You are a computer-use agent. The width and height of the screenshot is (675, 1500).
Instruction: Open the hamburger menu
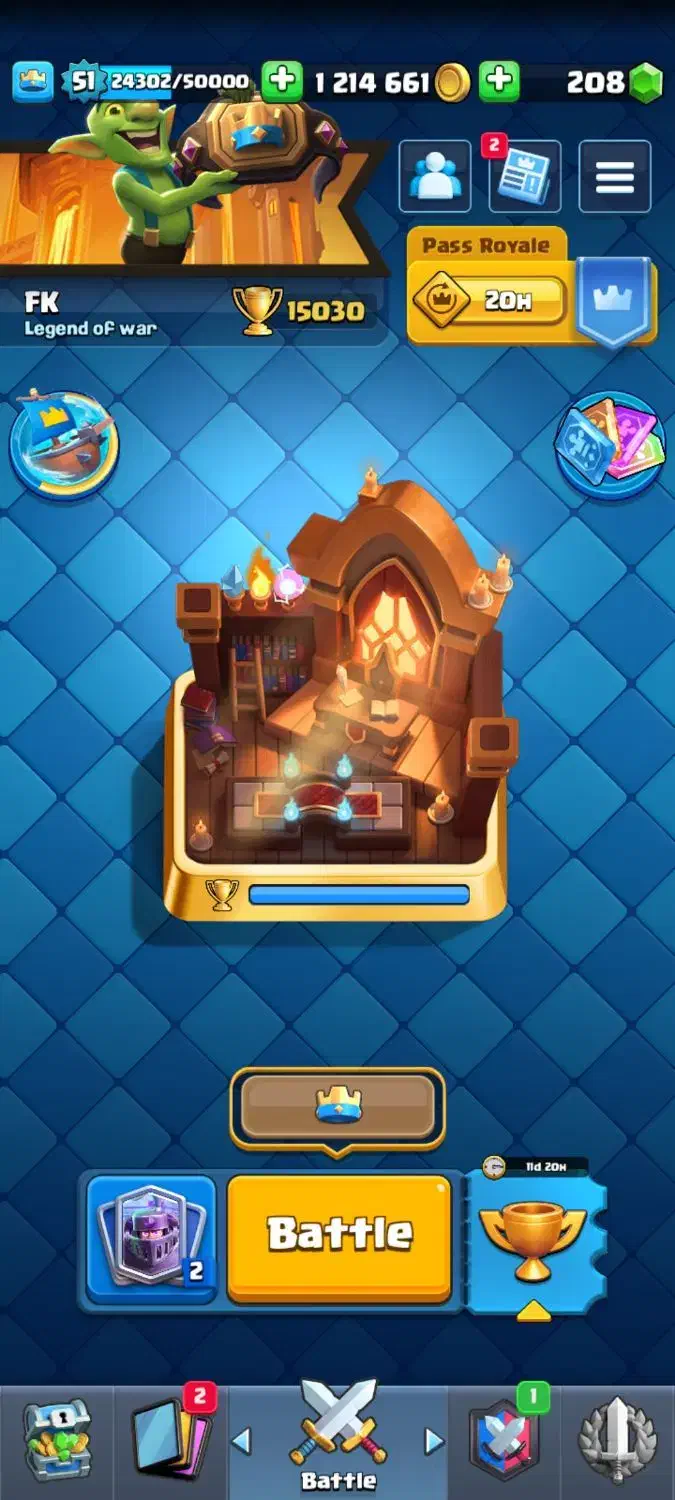pos(615,177)
